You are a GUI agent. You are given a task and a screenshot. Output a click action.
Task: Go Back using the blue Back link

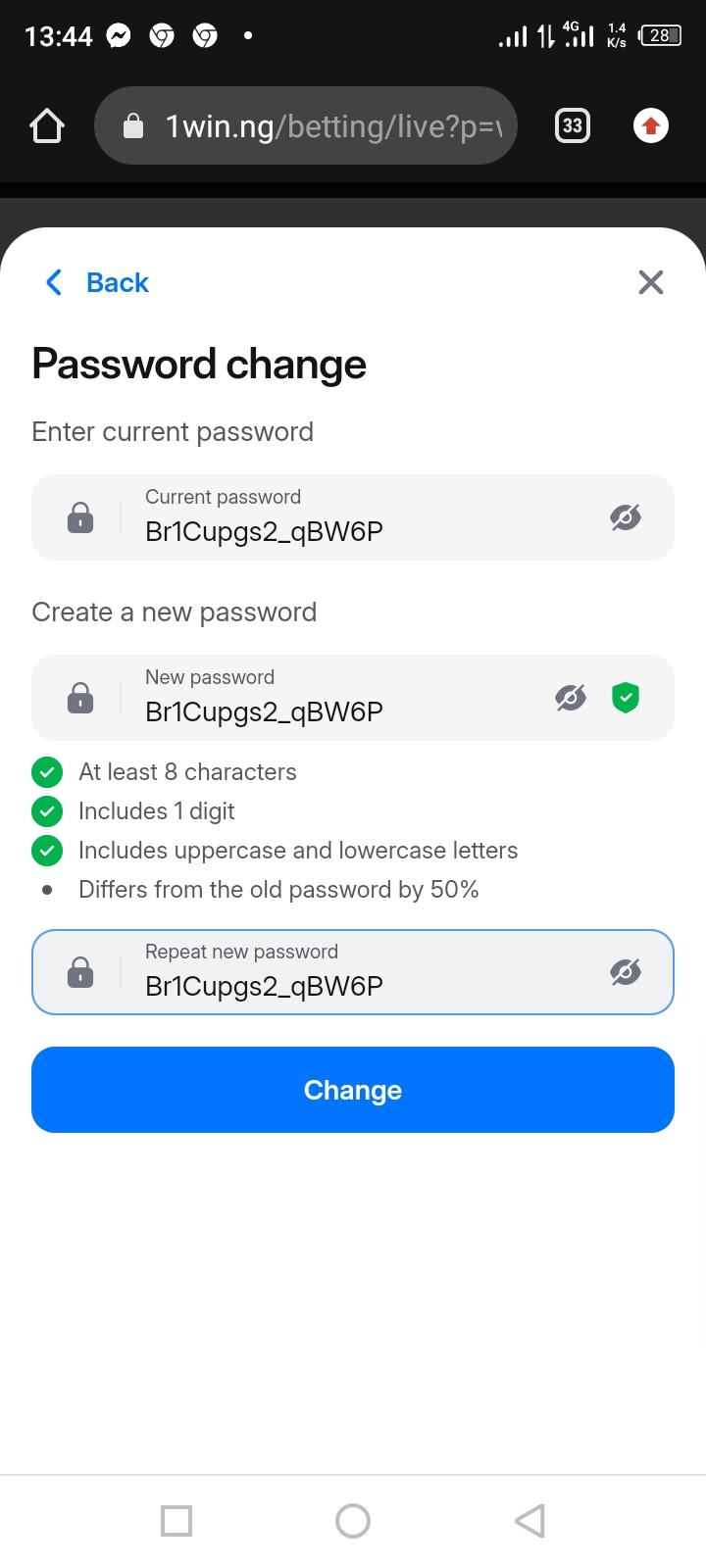(117, 282)
